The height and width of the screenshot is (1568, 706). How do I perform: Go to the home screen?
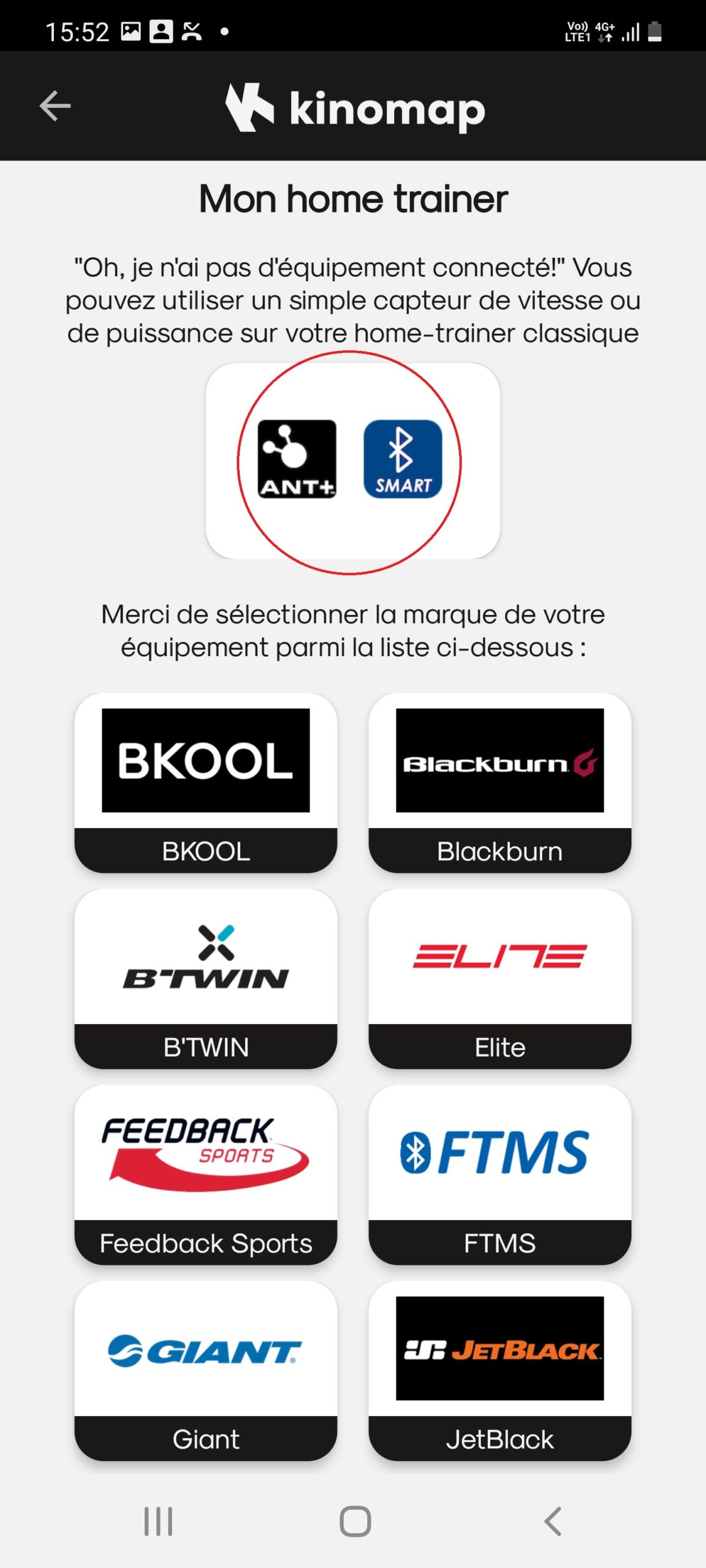pyautogui.click(x=355, y=1521)
